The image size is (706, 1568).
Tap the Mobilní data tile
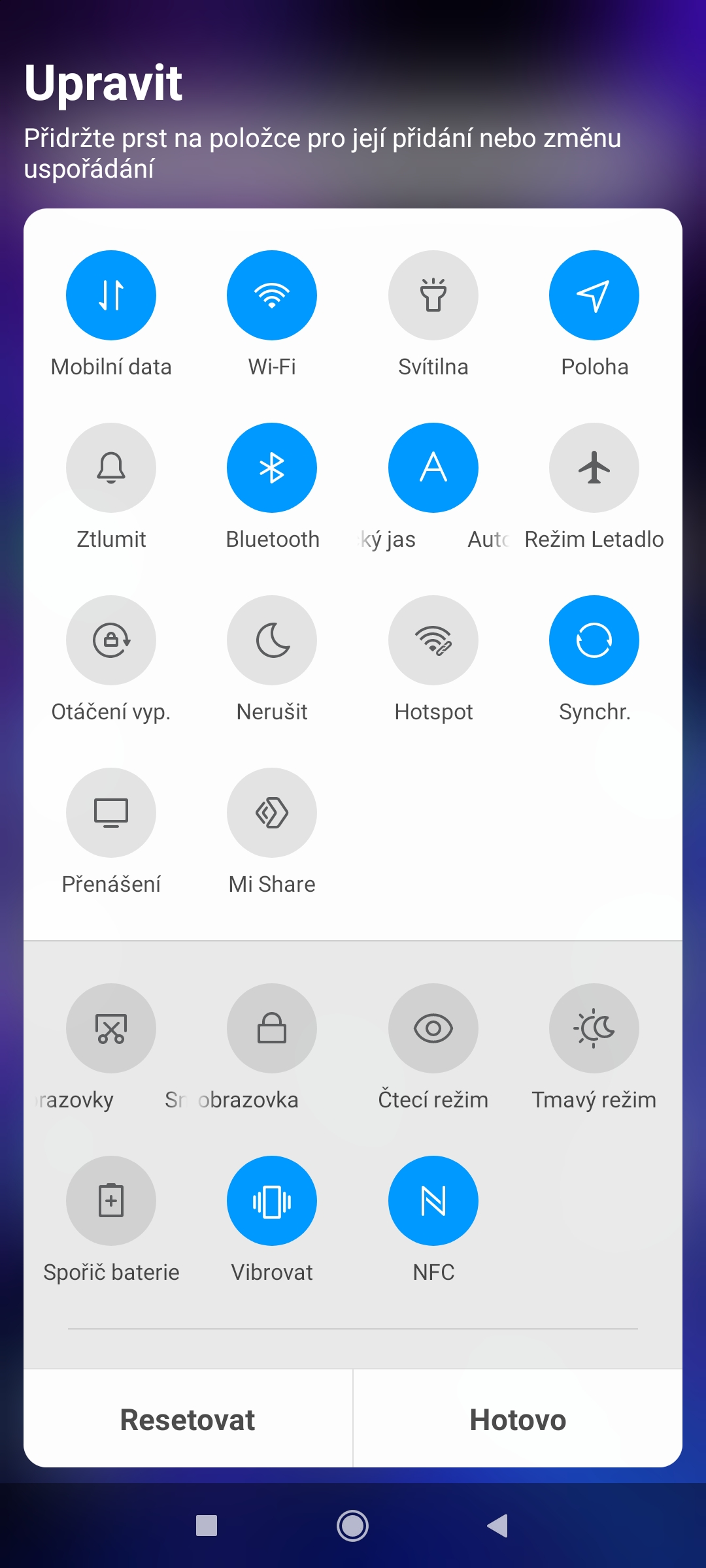tap(111, 295)
